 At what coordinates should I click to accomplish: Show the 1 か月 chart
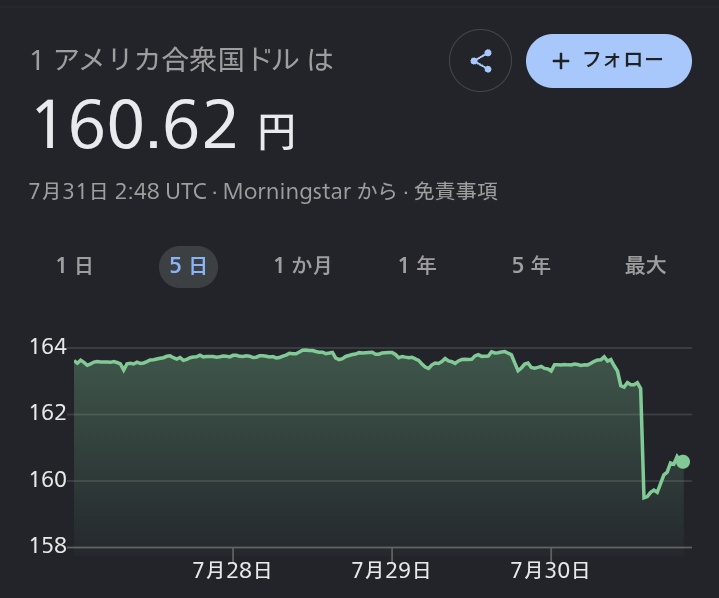click(303, 266)
